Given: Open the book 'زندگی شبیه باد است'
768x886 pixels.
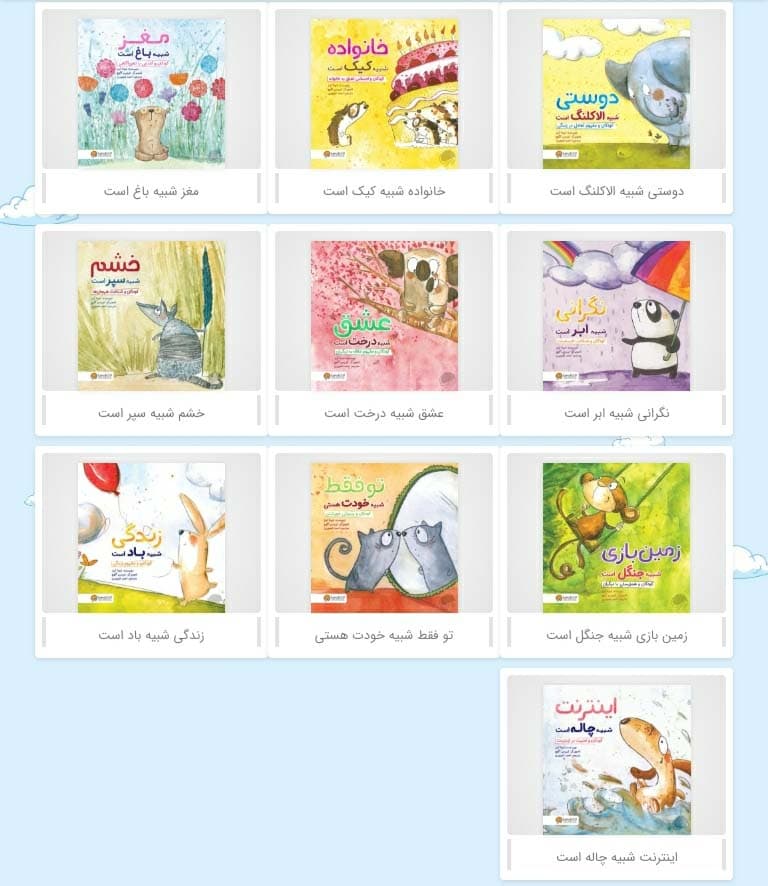Looking at the screenshot, I should coord(151,537).
